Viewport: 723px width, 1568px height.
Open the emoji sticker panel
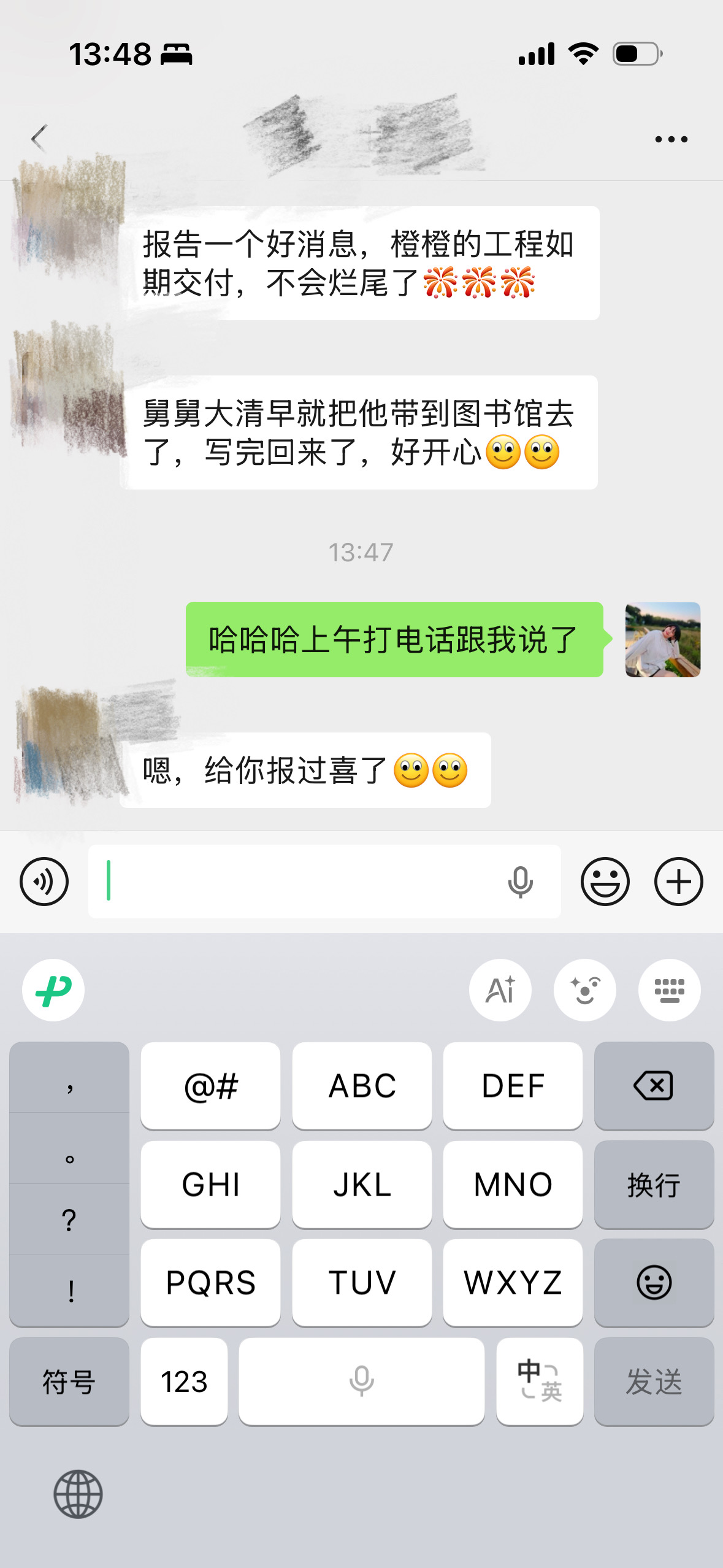(605, 882)
